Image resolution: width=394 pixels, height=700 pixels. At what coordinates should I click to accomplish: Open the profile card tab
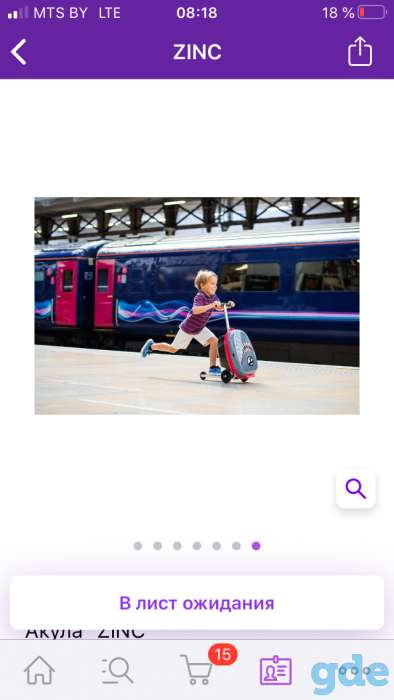pyautogui.click(x=276, y=670)
